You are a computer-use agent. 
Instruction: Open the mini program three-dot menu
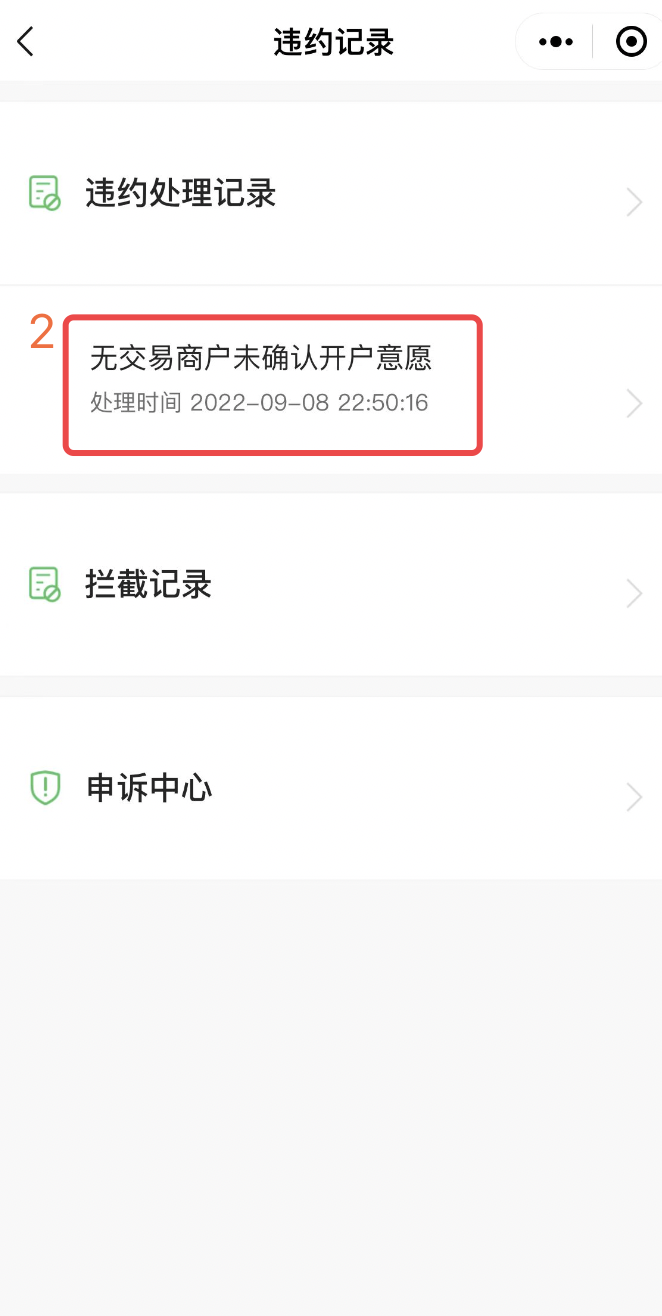pyautogui.click(x=556, y=42)
